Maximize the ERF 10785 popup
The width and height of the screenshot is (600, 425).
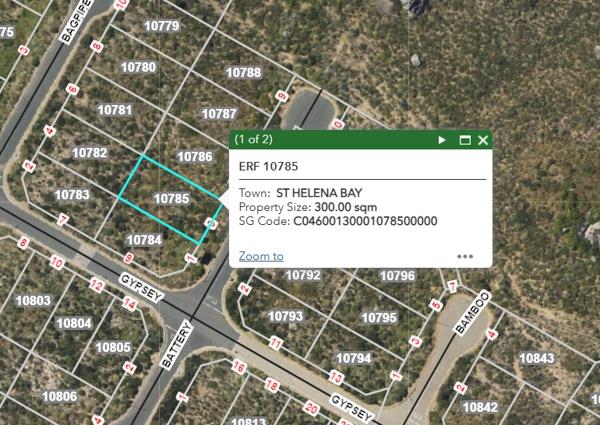click(465, 140)
